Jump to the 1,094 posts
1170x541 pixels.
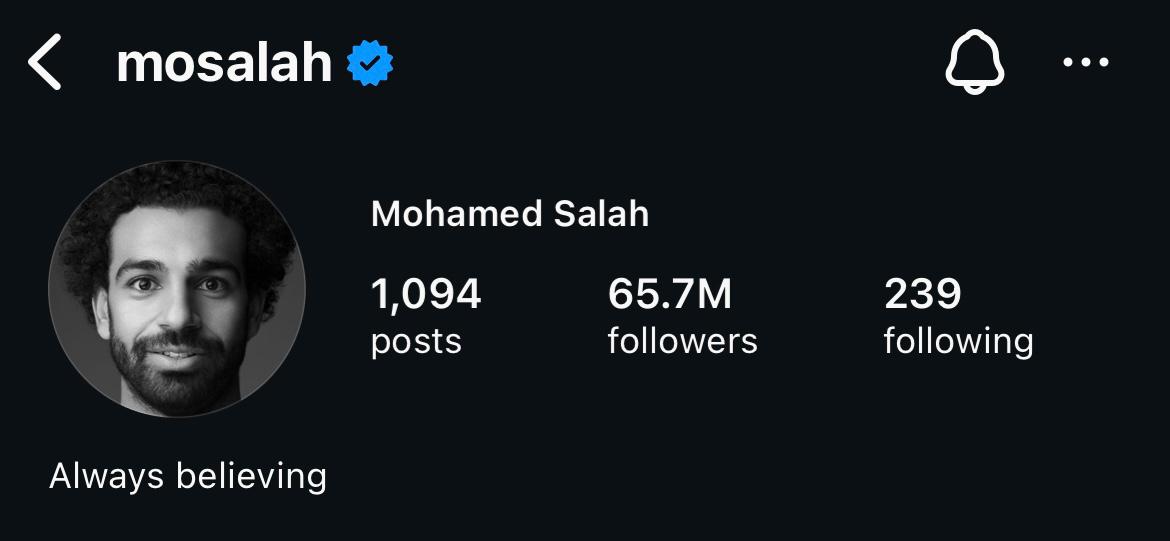[426, 316]
